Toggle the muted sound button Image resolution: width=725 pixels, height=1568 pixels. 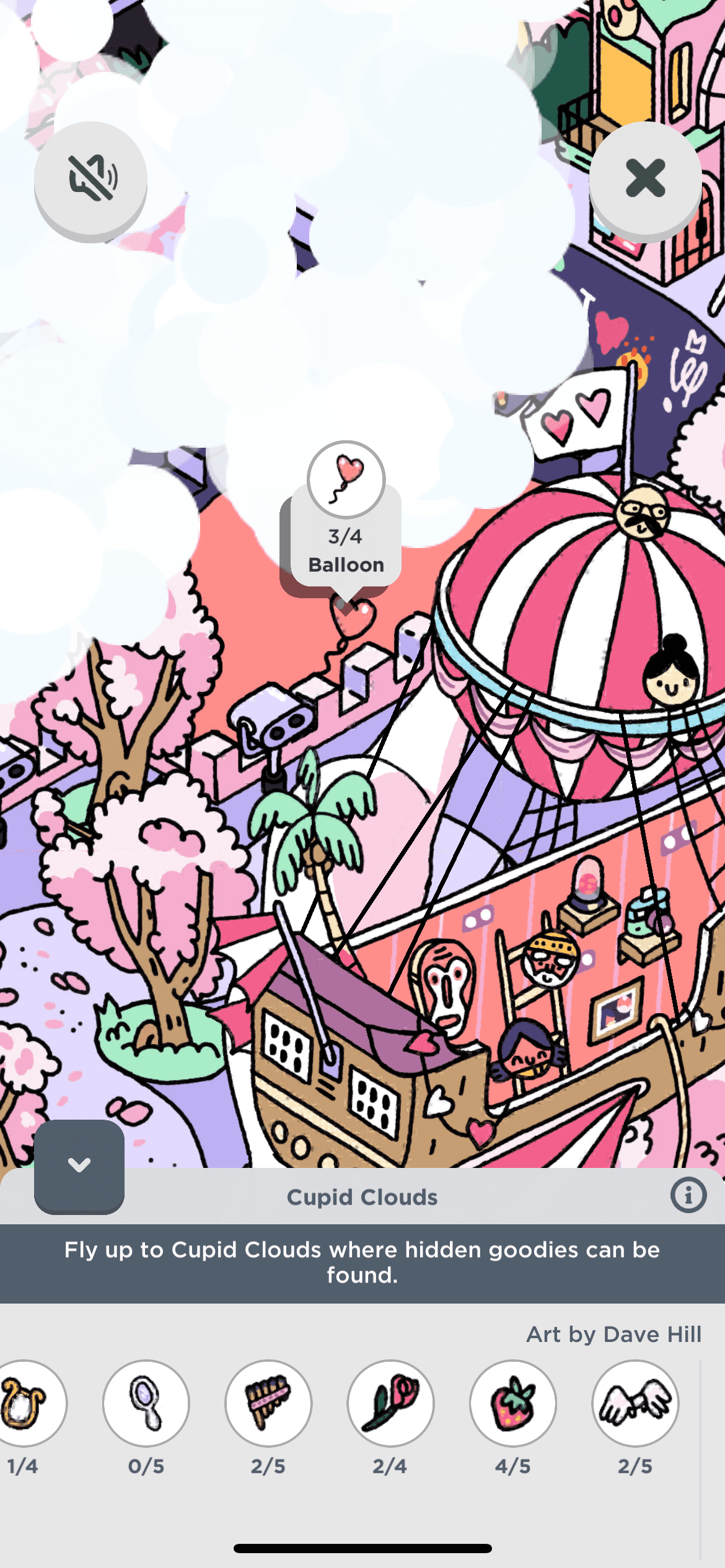coord(90,179)
